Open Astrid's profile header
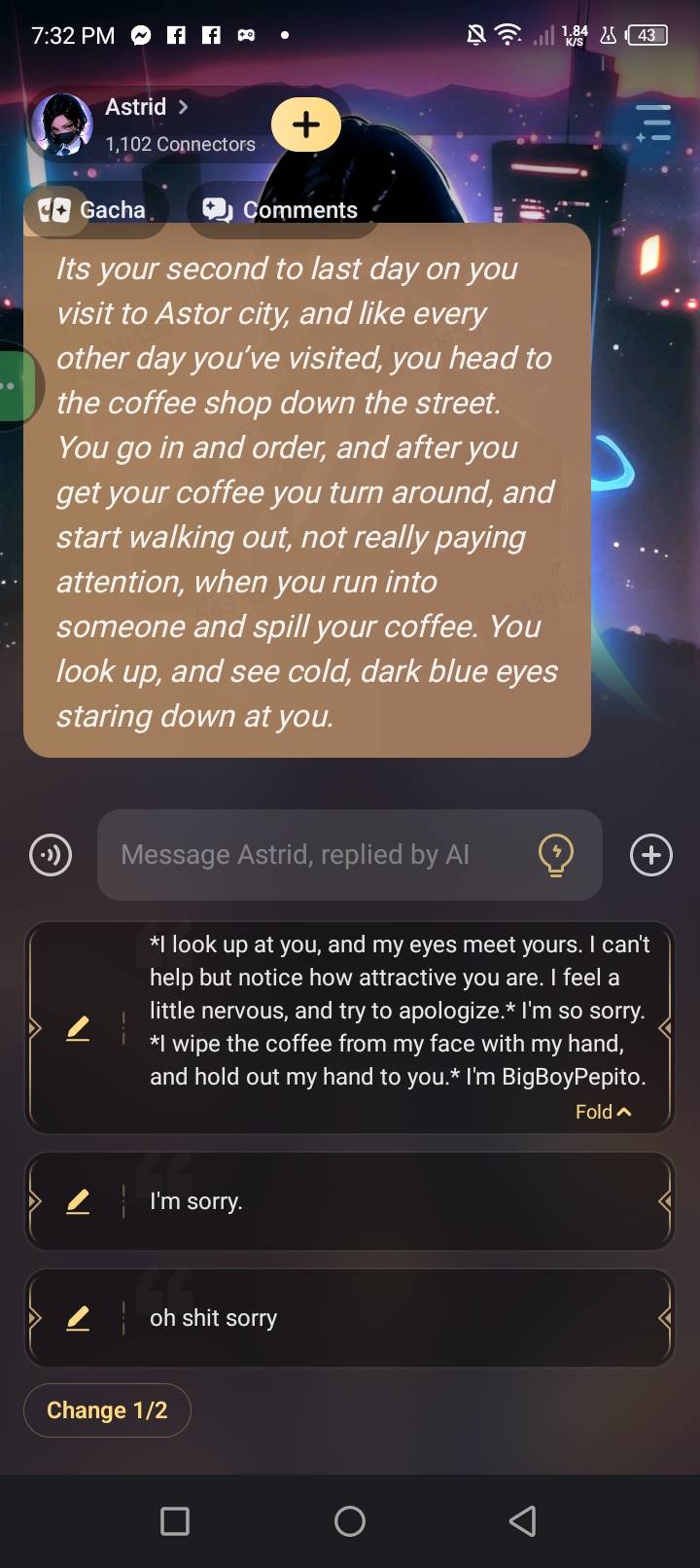This screenshot has height=1568, width=700. point(146,125)
